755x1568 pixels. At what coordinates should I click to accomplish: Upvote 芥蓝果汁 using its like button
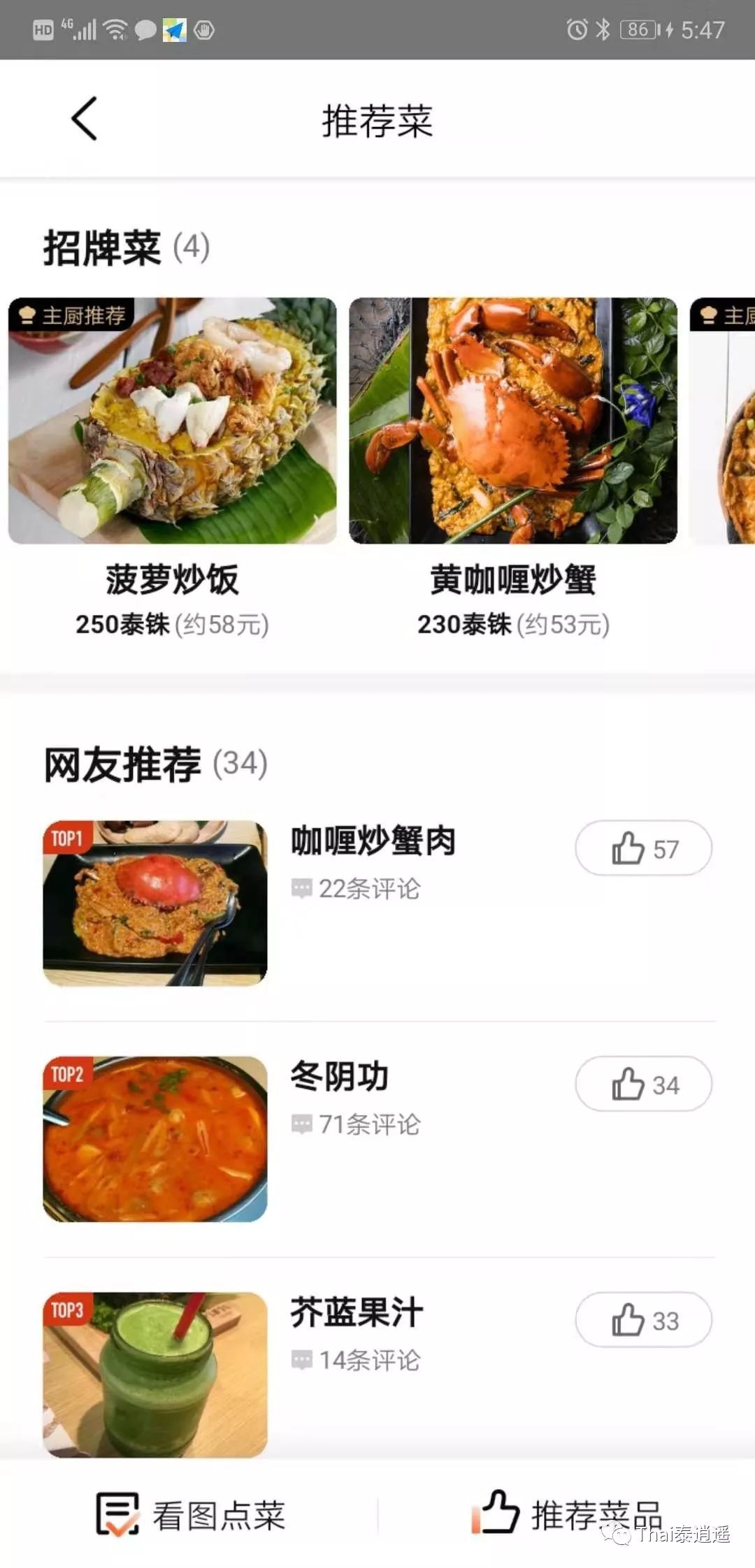tap(643, 1321)
